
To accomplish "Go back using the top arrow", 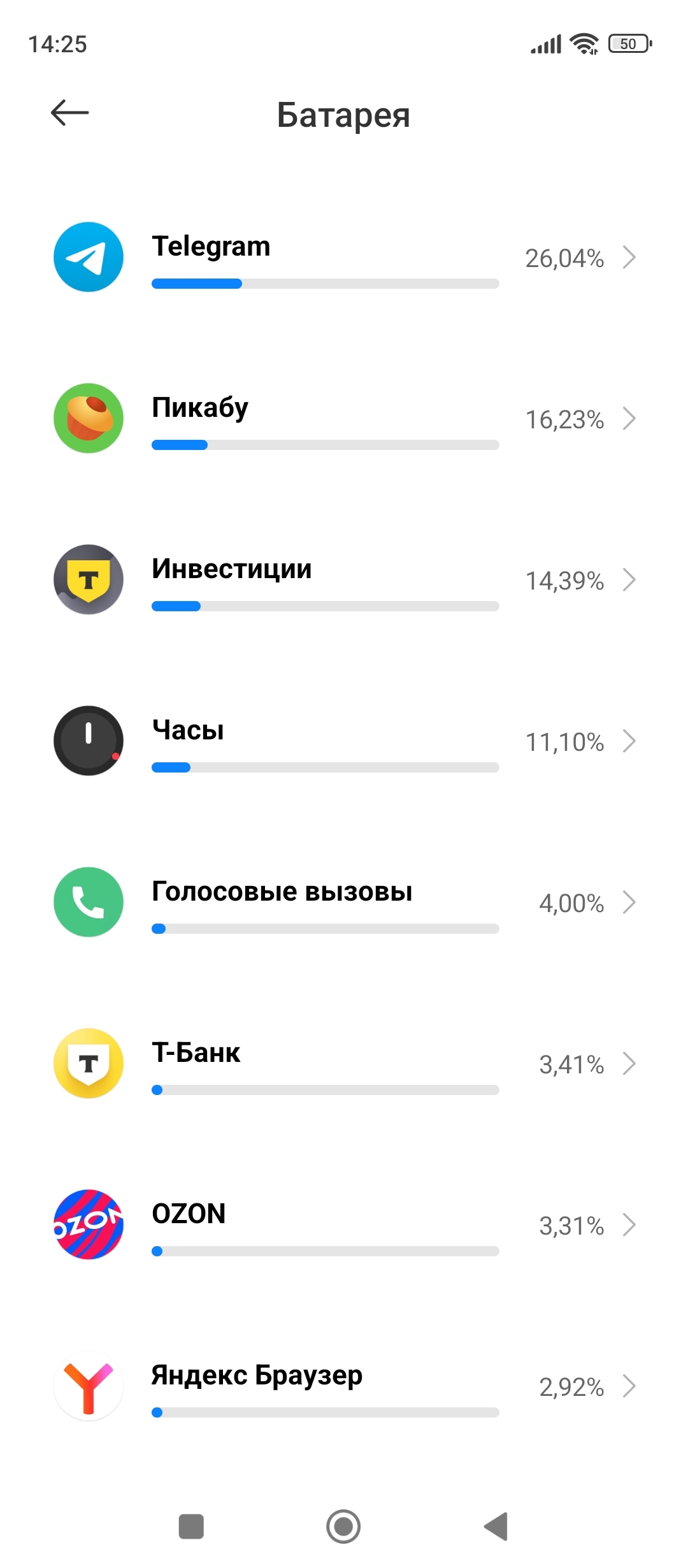I will point(69,113).
